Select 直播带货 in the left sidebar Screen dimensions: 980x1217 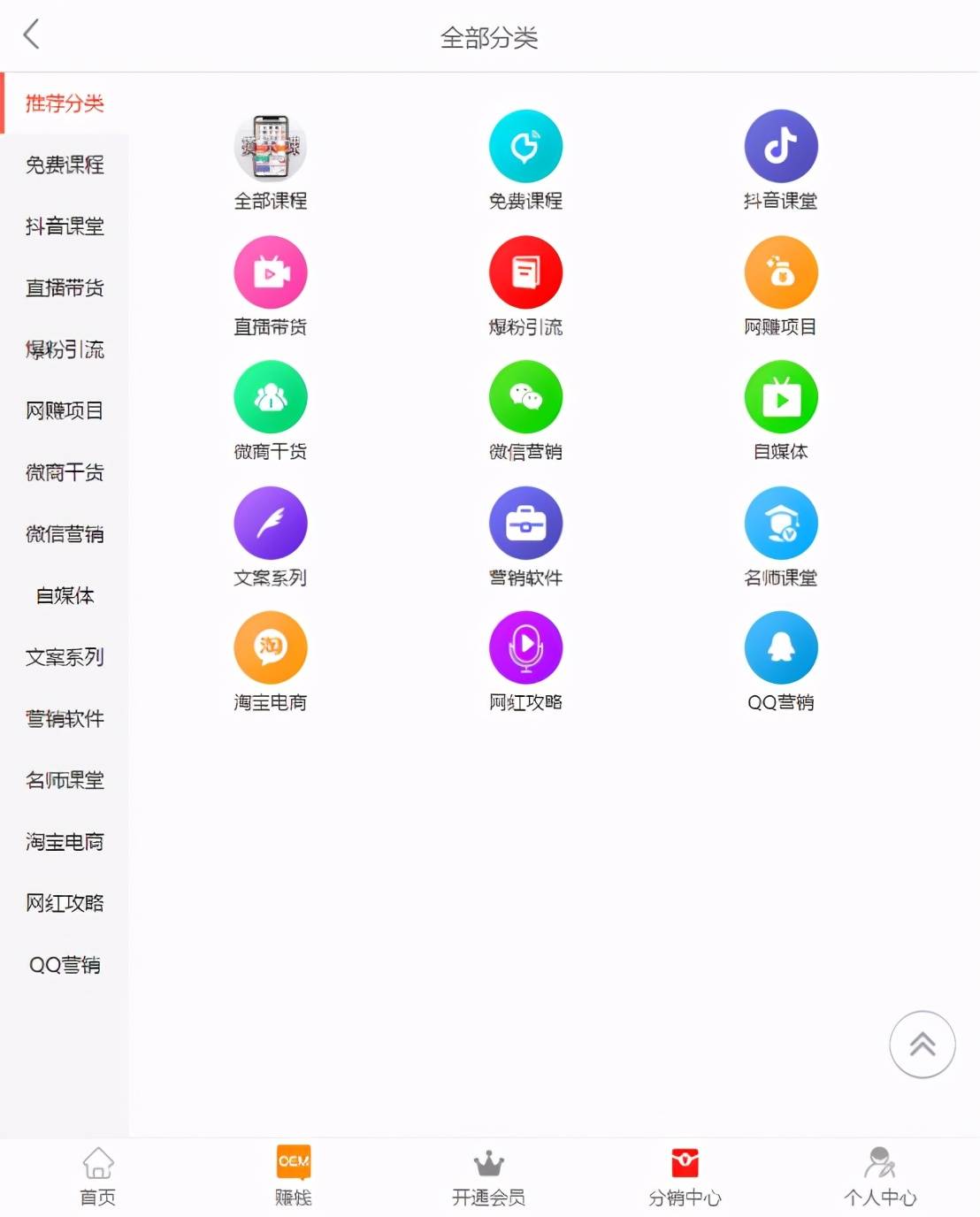(65, 287)
